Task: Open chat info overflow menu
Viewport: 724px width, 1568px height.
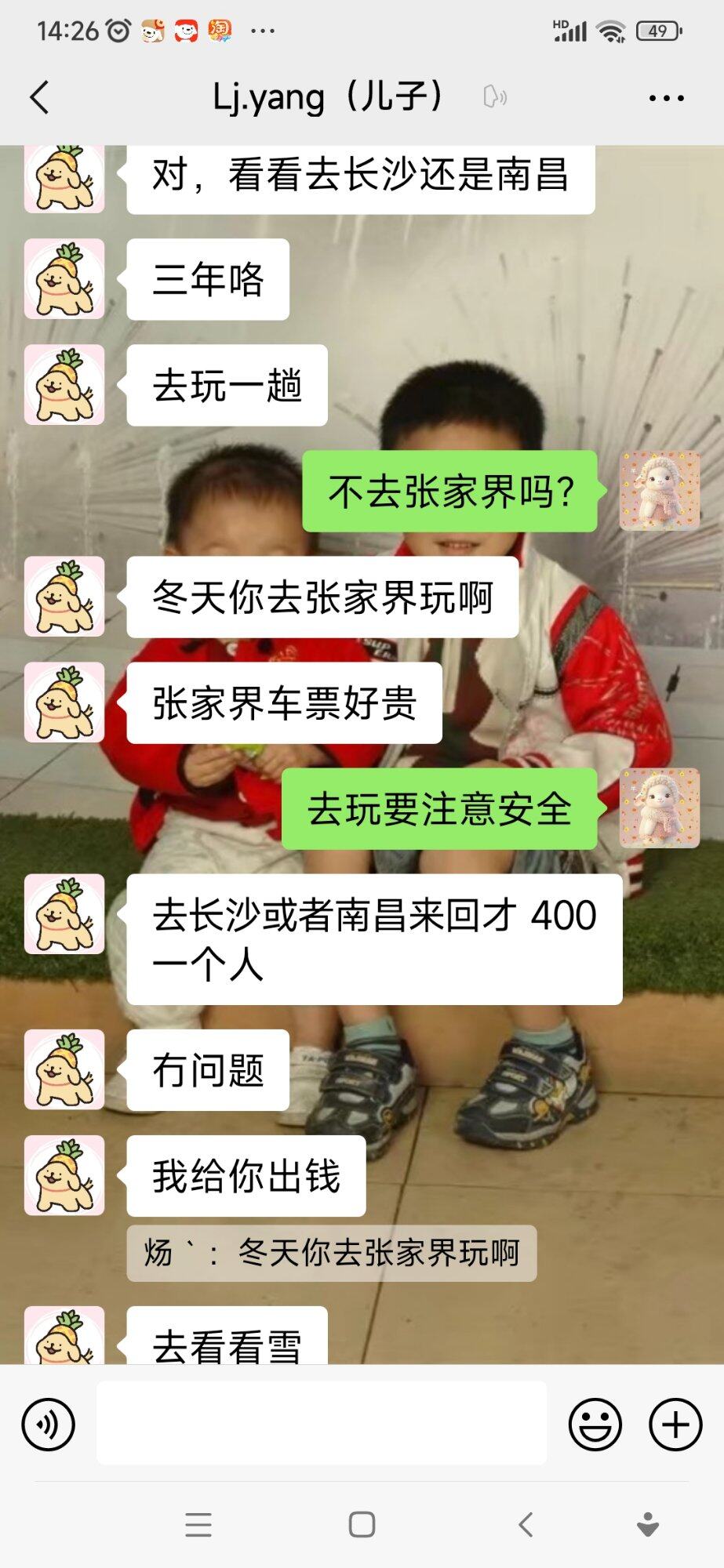Action: [x=666, y=98]
